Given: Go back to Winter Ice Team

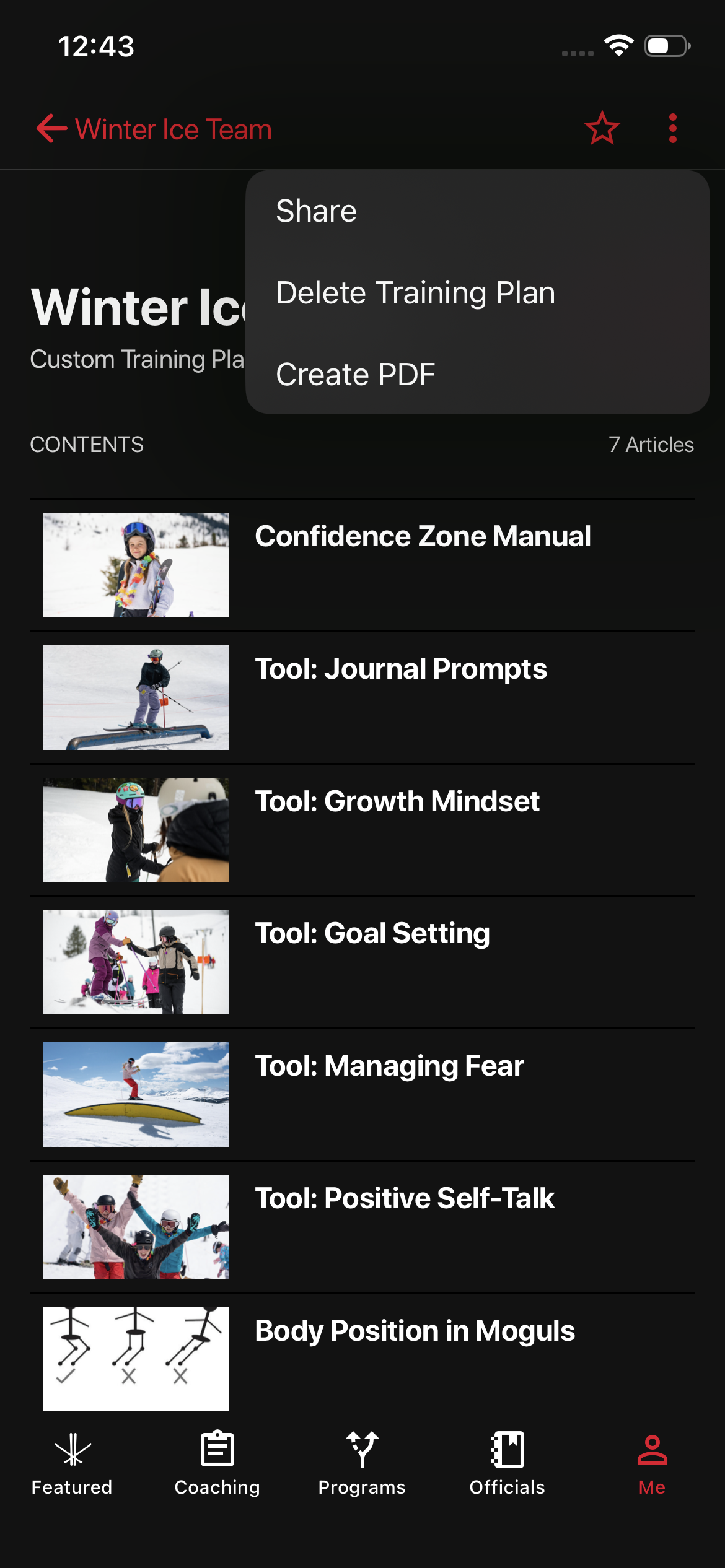Looking at the screenshot, I should click(154, 129).
